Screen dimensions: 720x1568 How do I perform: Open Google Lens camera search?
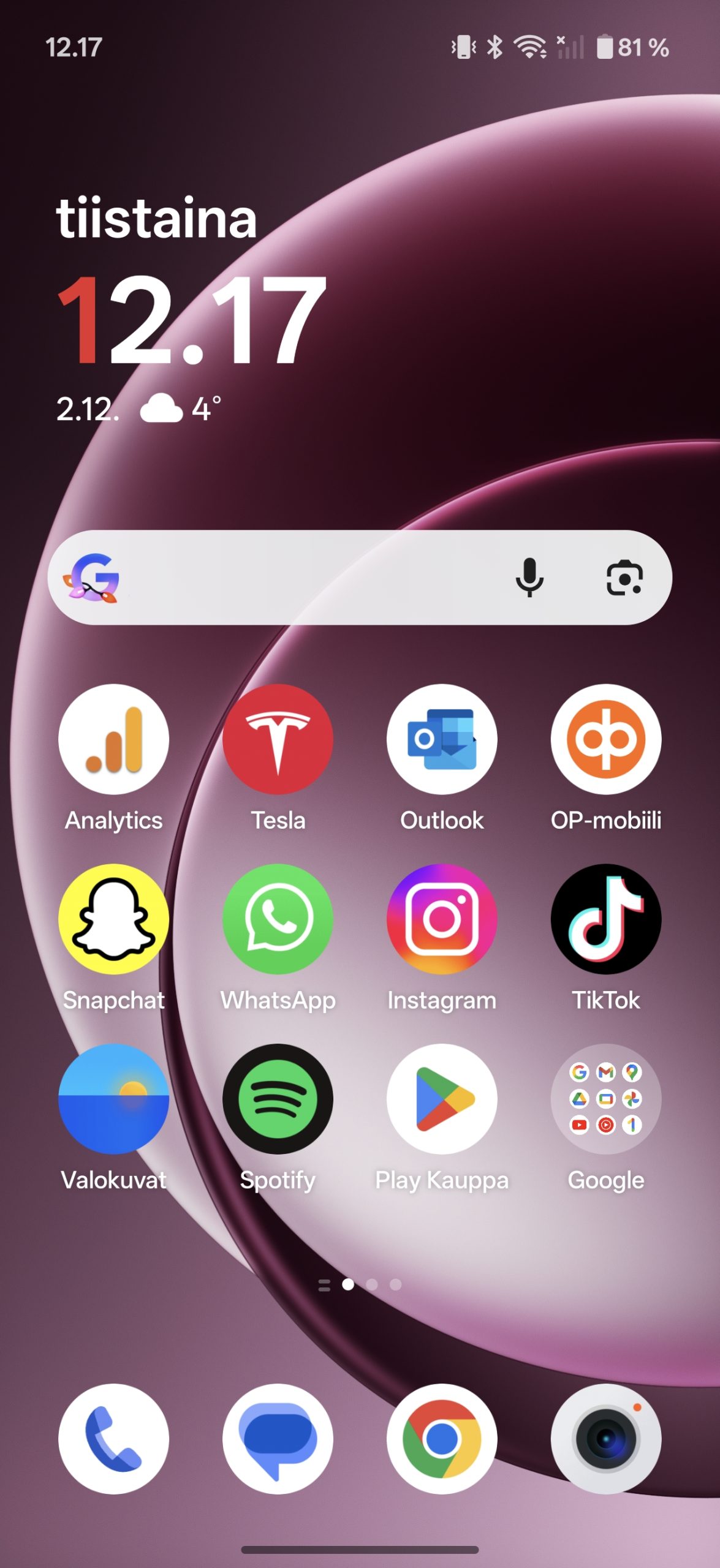(x=624, y=578)
